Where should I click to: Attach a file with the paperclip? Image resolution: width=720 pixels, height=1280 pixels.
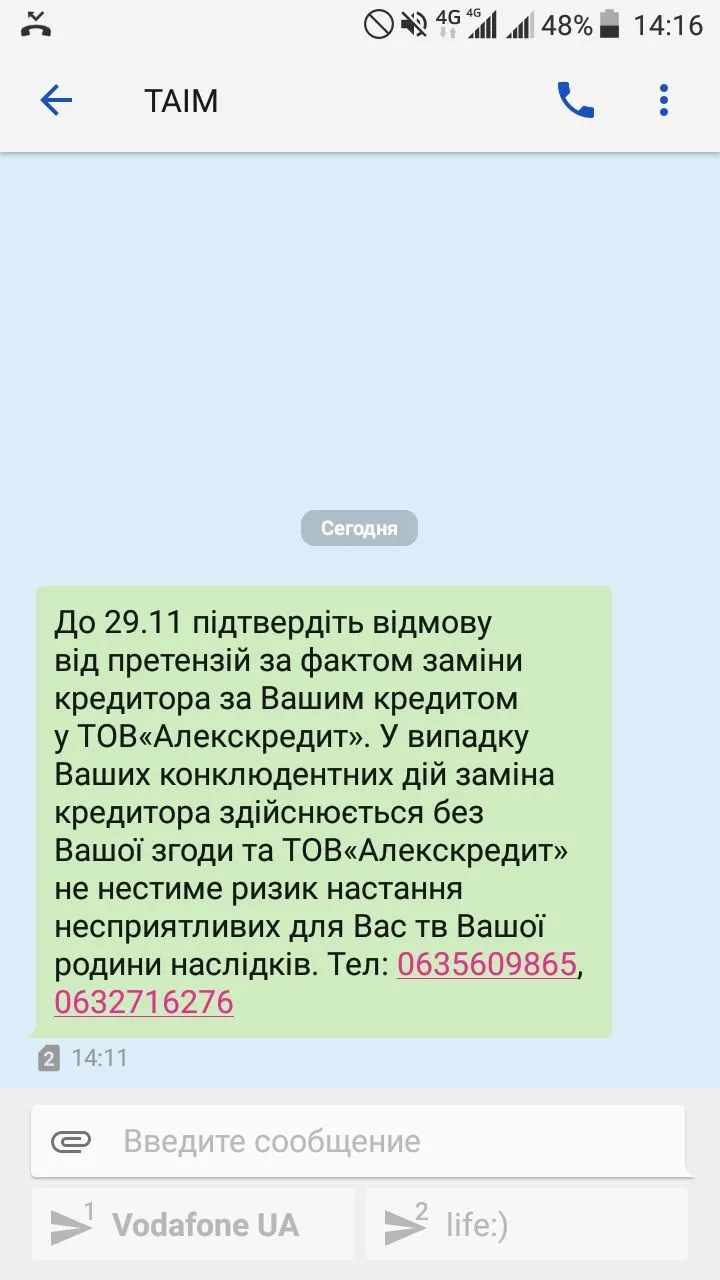click(71, 1141)
